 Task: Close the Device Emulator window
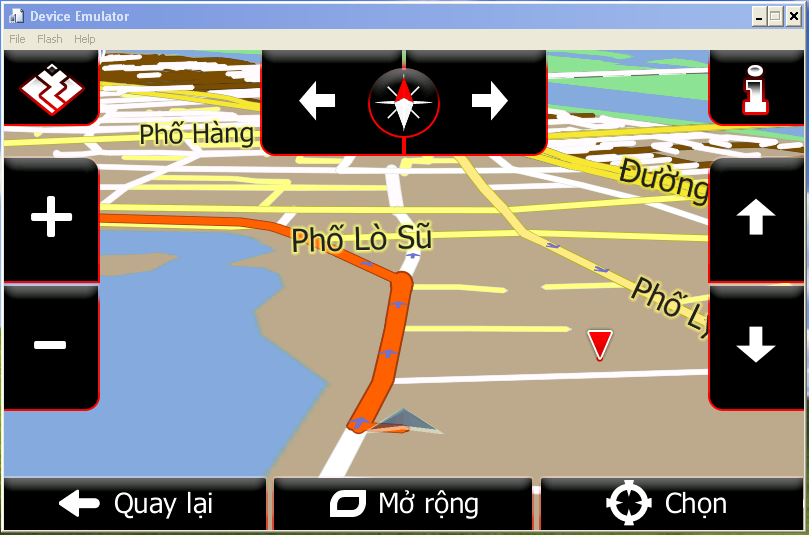click(x=793, y=16)
